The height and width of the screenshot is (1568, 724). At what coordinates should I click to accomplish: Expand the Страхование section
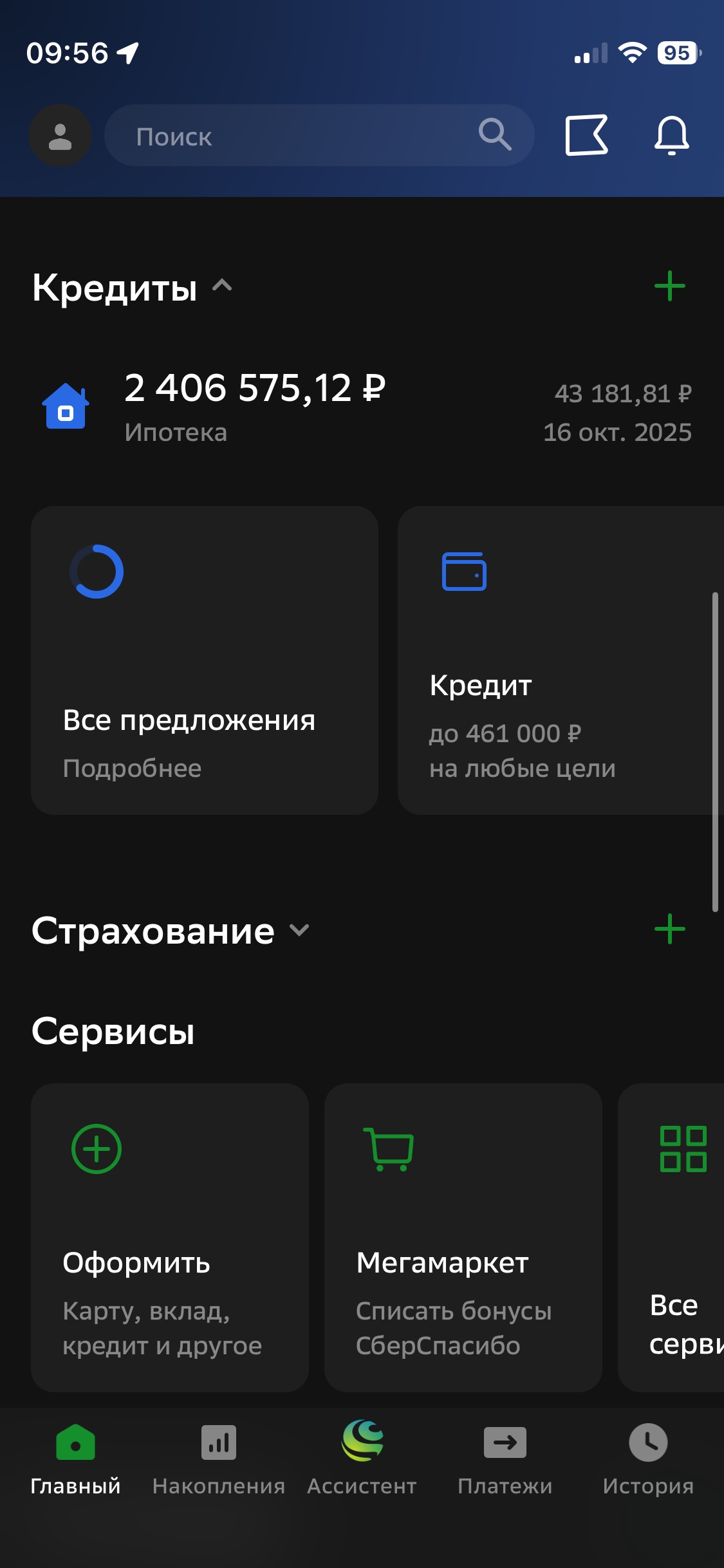pos(299,930)
